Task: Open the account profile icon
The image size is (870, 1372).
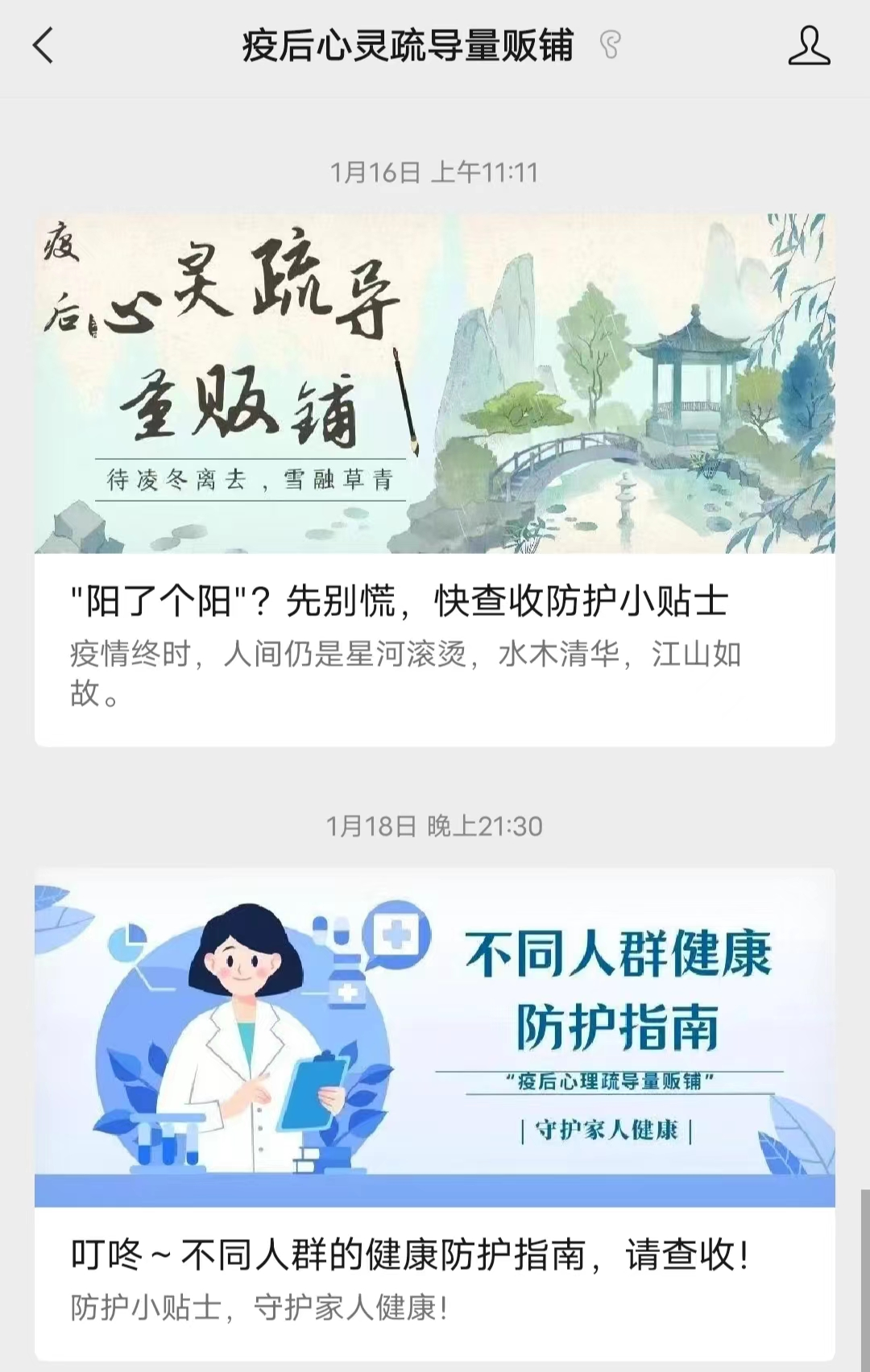Action: 808,45
